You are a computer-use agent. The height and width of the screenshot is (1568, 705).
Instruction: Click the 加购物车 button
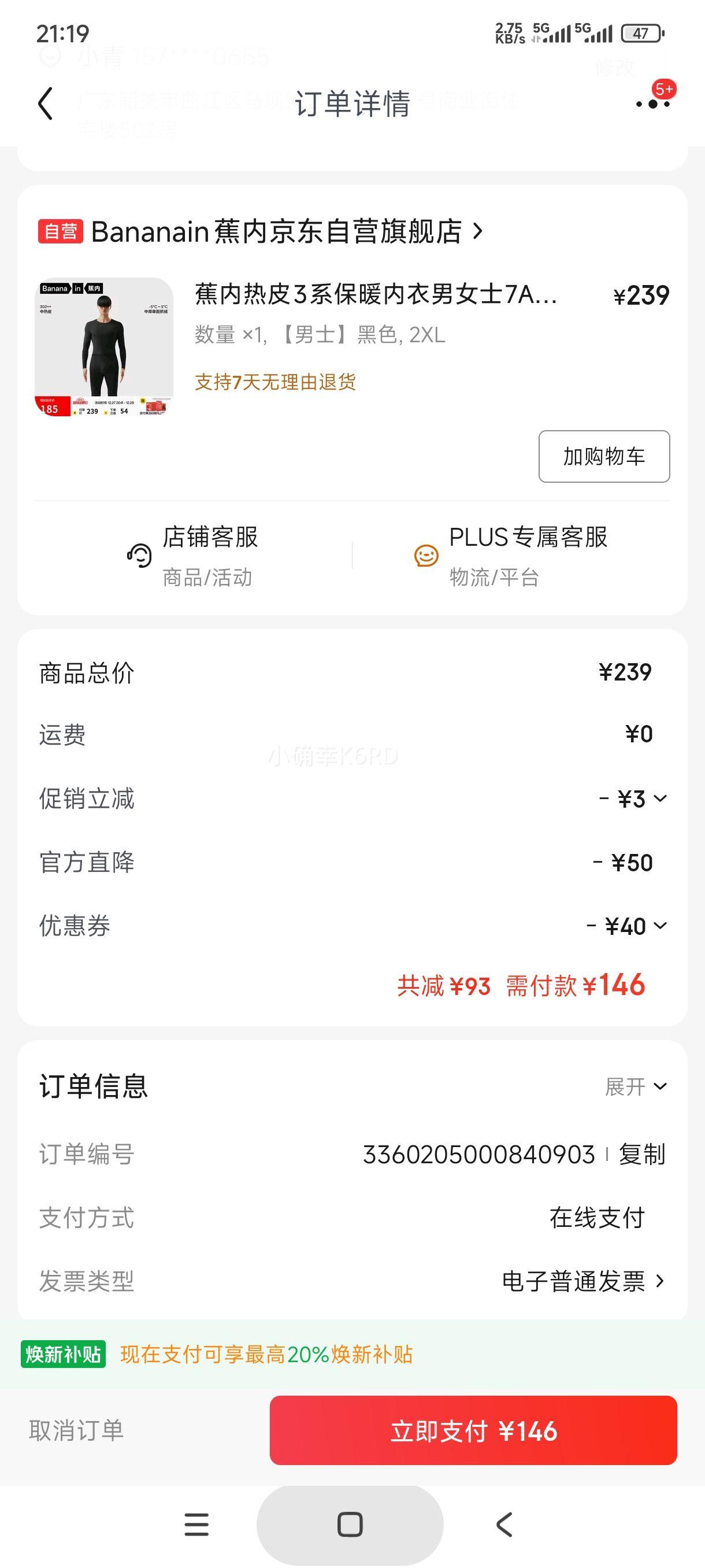pos(603,457)
